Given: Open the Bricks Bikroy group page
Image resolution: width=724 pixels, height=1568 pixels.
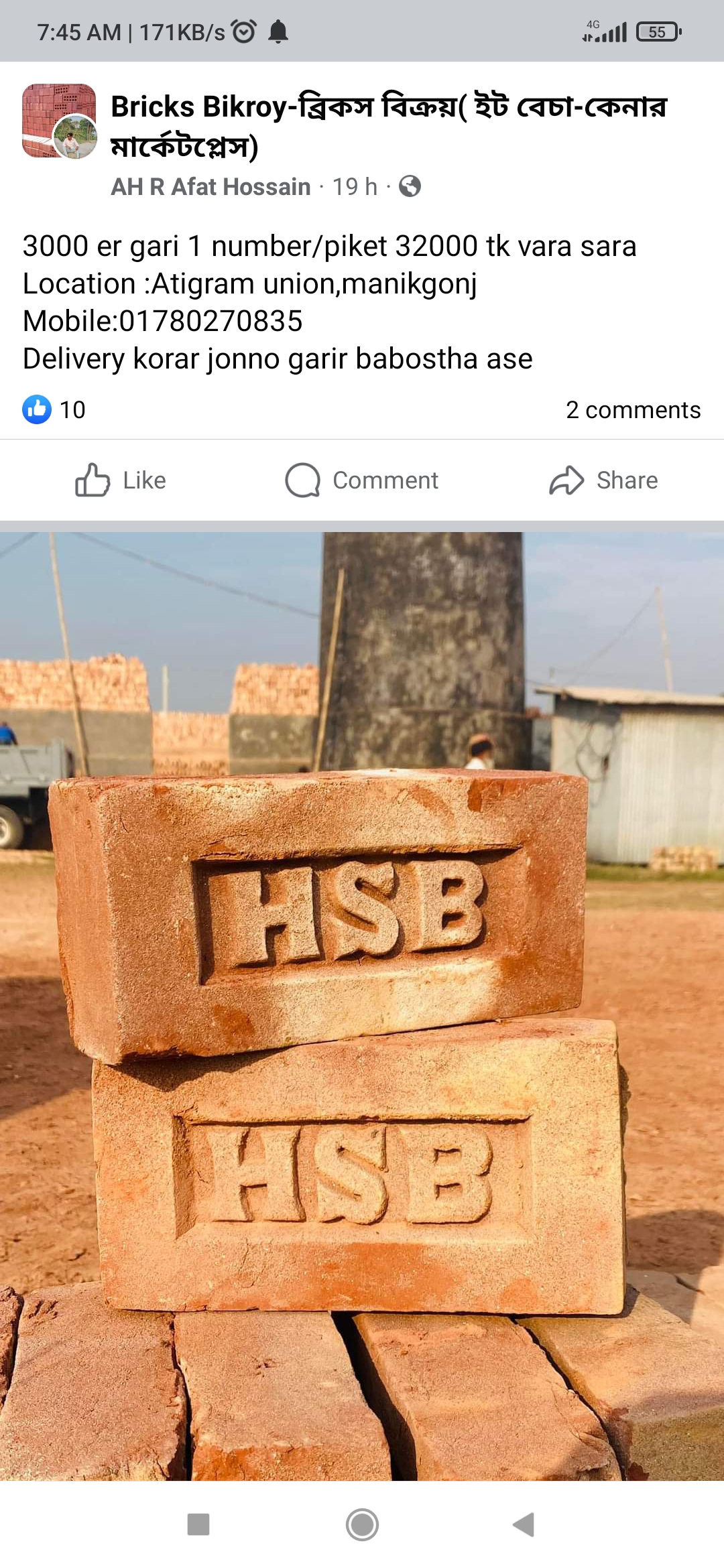Looking at the screenshot, I should (x=387, y=125).
